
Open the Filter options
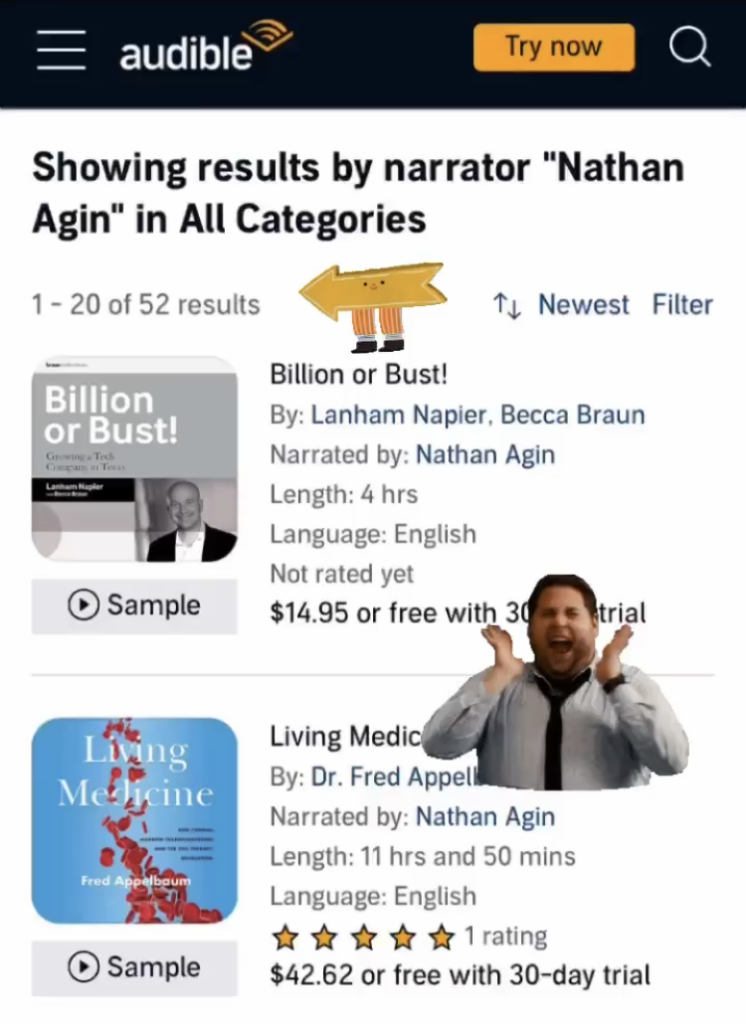682,305
